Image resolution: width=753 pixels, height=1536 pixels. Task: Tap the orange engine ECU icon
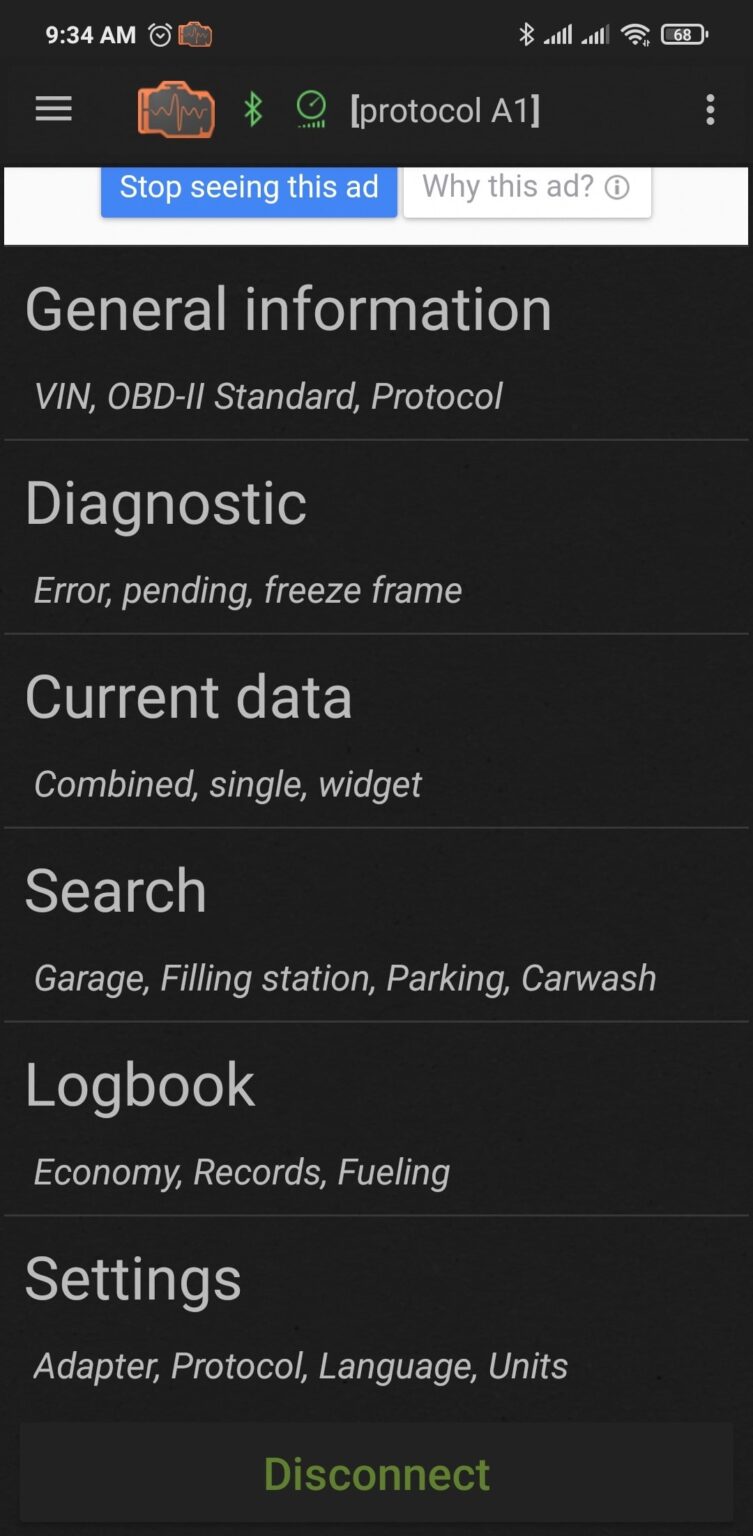[175, 109]
